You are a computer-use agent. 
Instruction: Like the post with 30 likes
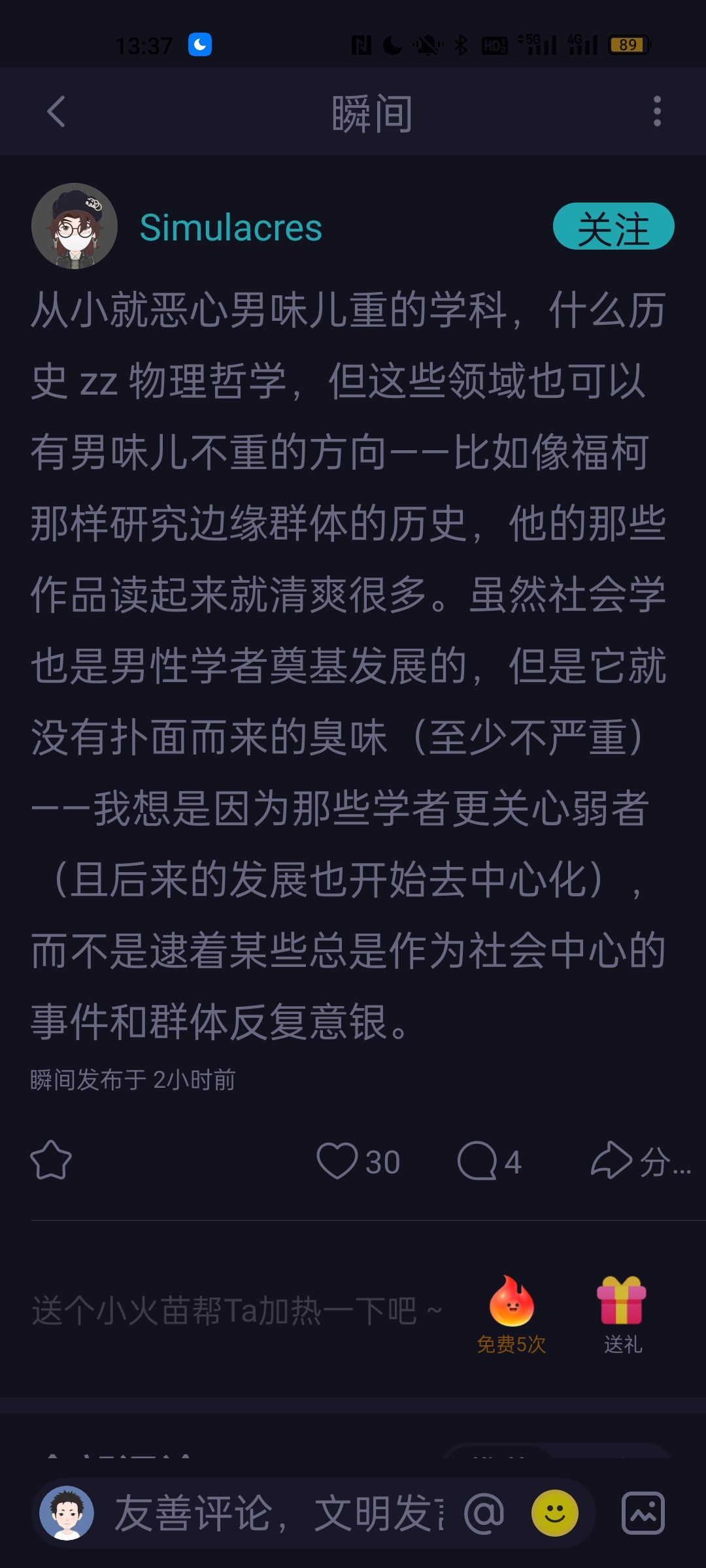pyautogui.click(x=358, y=1161)
